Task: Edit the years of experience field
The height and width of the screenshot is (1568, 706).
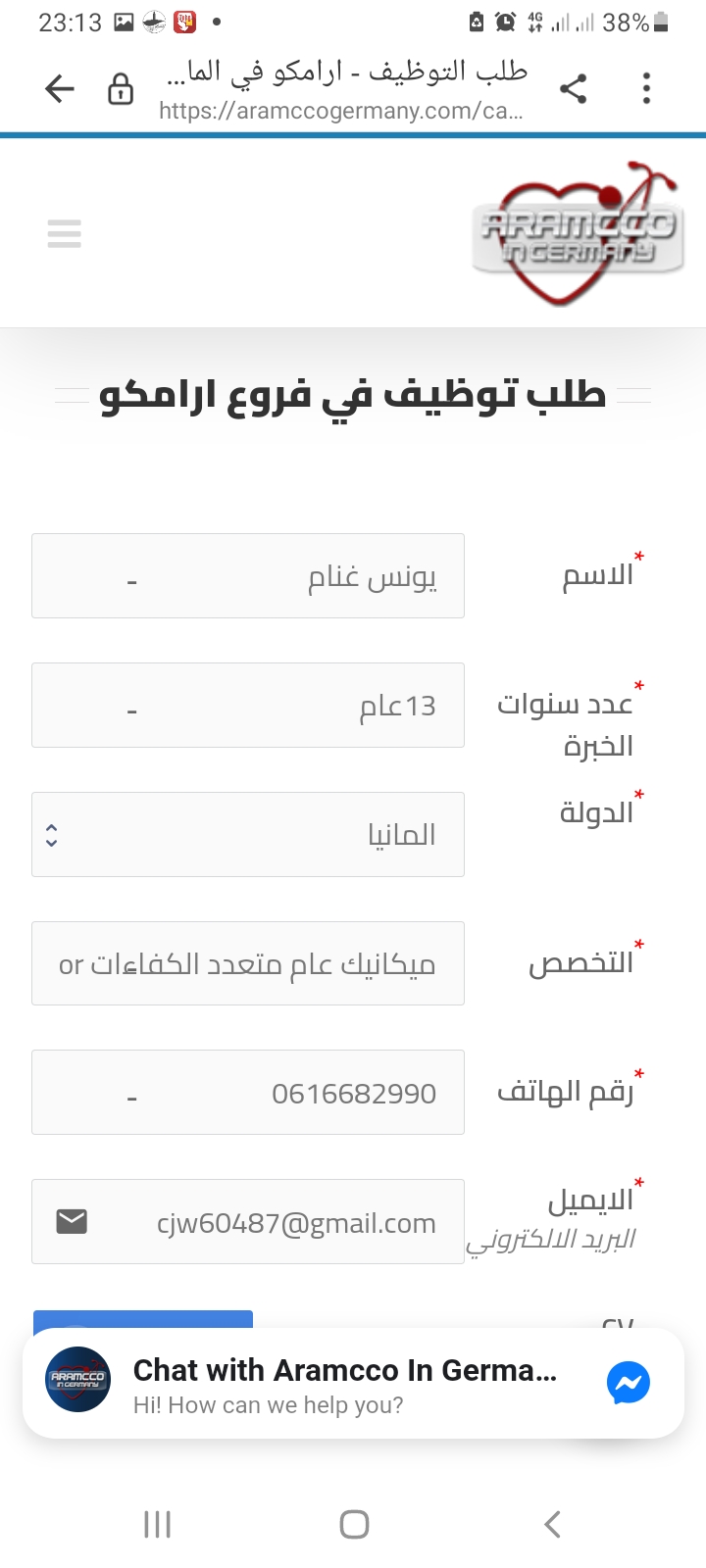Action: [x=248, y=706]
